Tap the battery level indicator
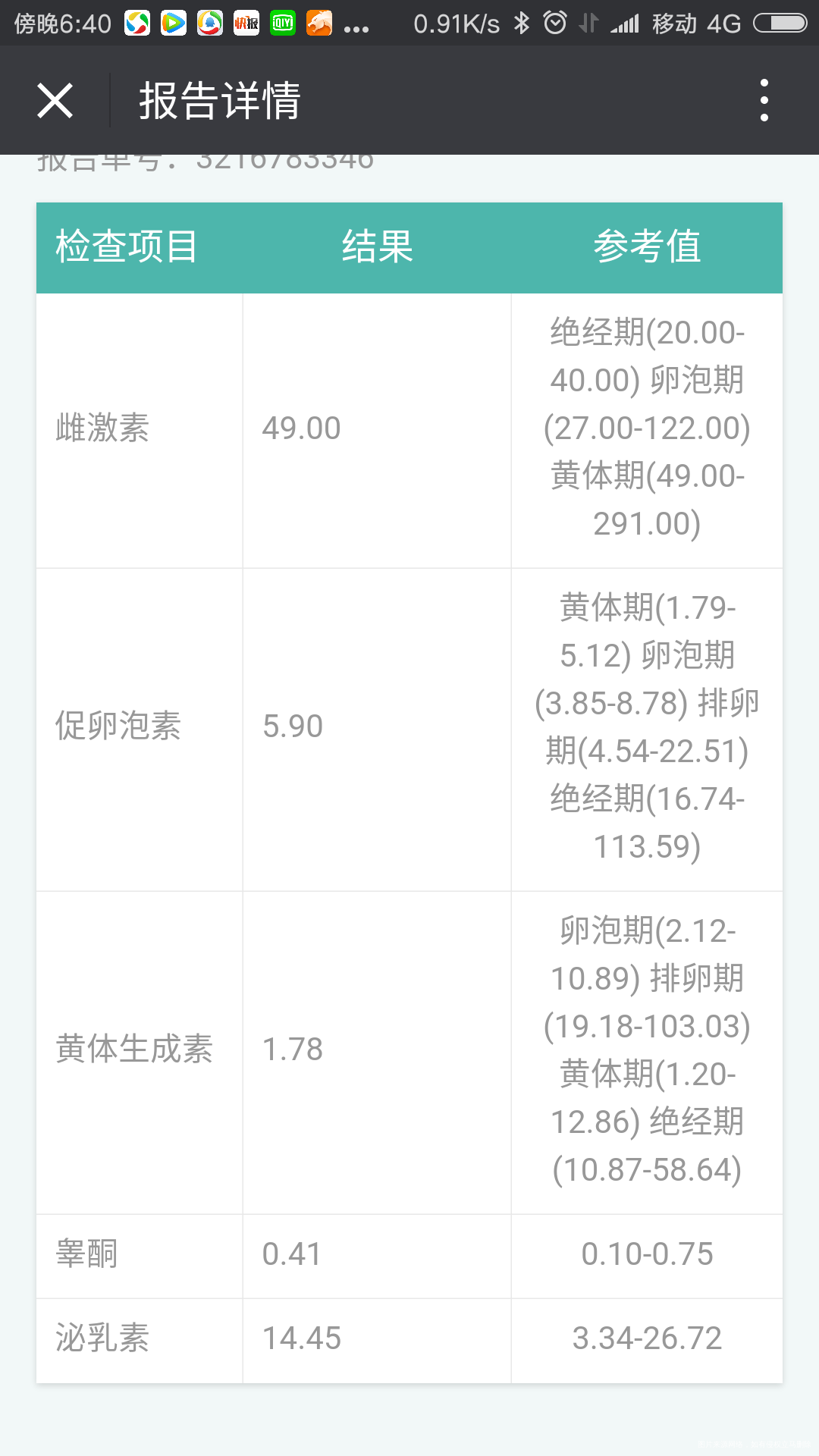The width and height of the screenshot is (819, 1456). tap(781, 24)
